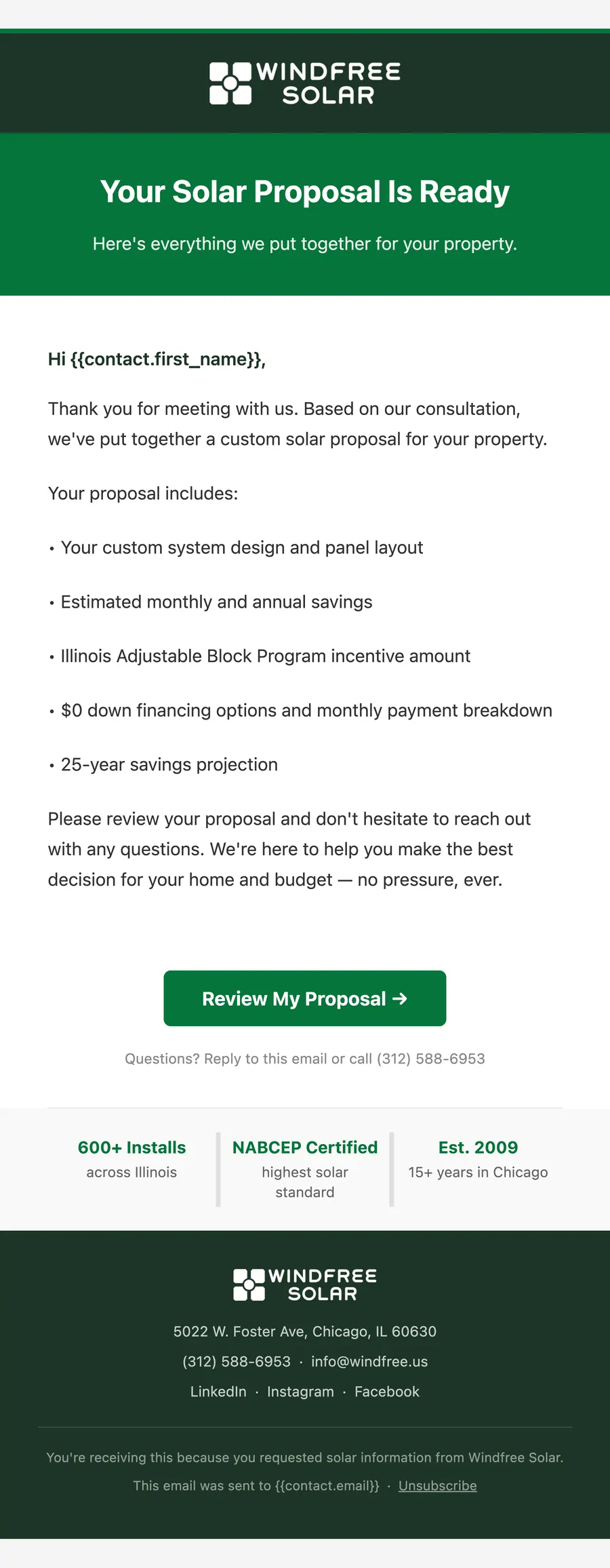The height and width of the screenshot is (1568, 610).
Task: Call (312) 588-6953 in the footer
Action: point(237,1361)
